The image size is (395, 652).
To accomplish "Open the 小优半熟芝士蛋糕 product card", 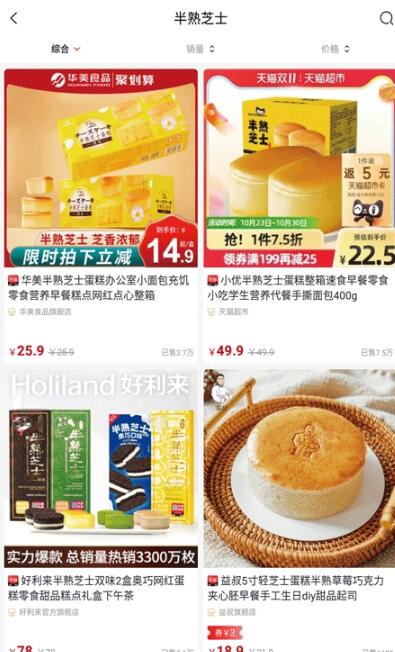I will click(x=299, y=215).
